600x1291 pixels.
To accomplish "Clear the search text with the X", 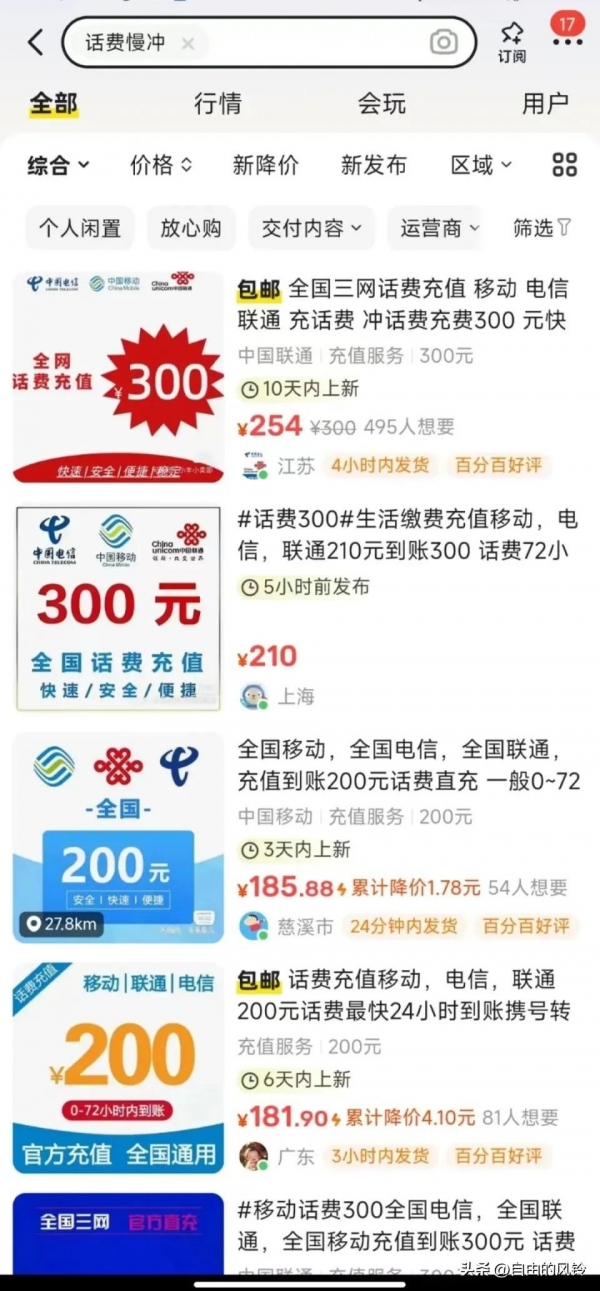I will coord(188,43).
